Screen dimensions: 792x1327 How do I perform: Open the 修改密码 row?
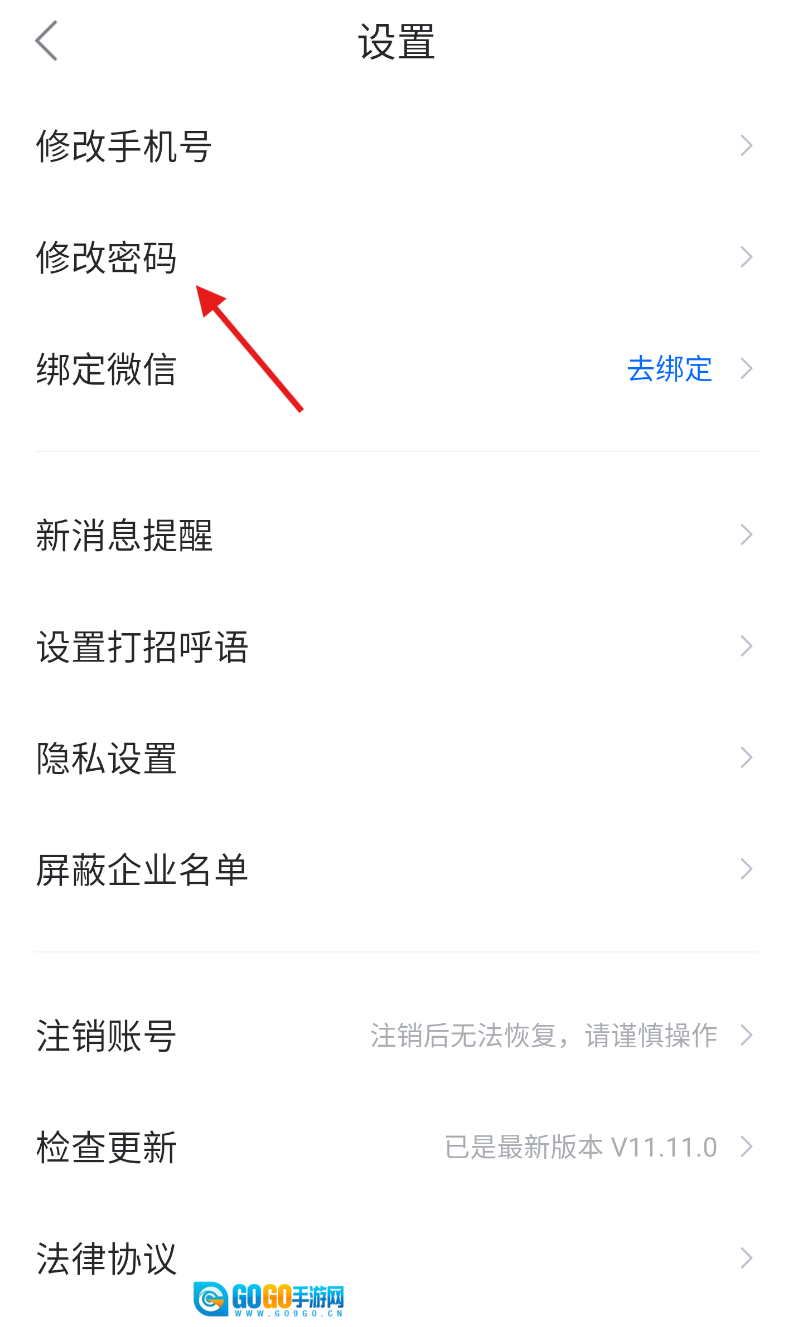click(107, 258)
